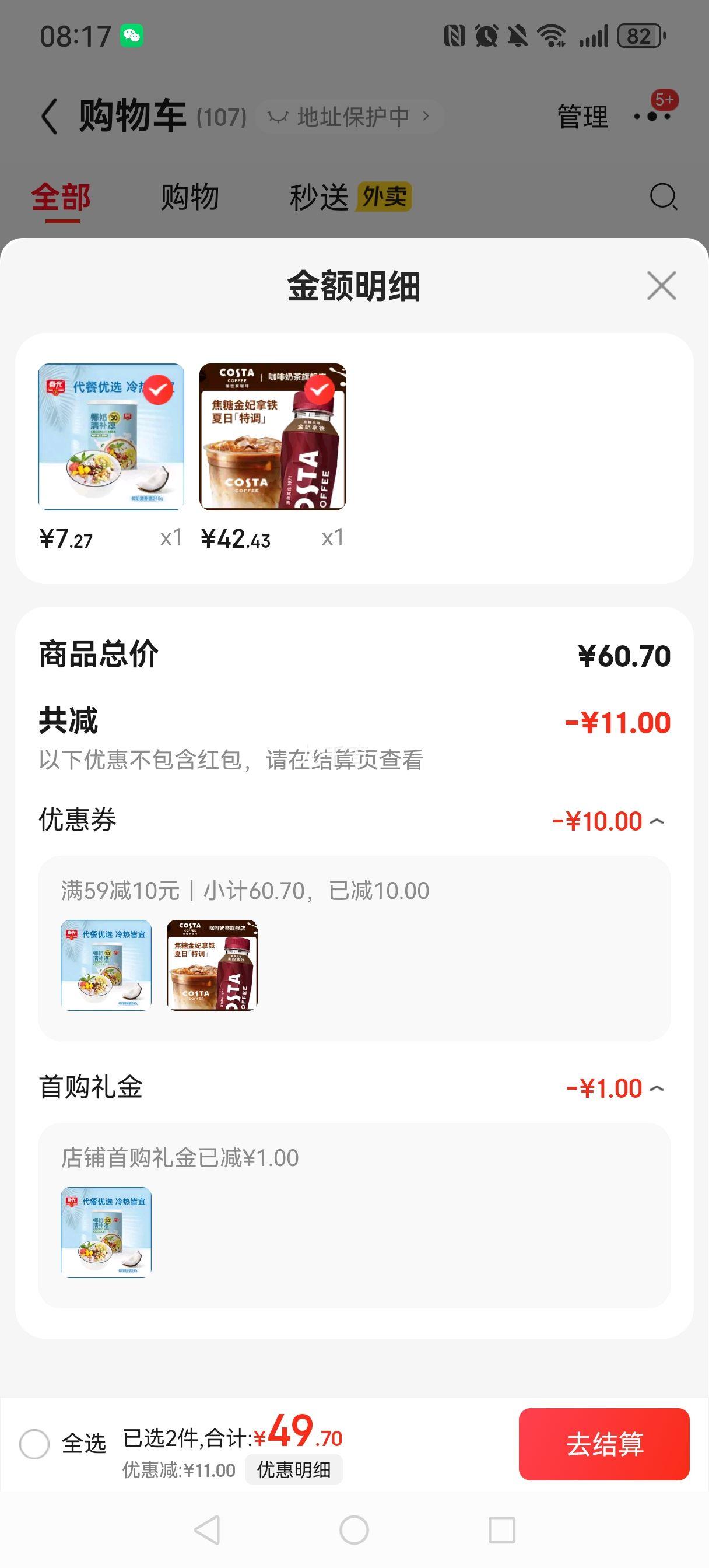The height and width of the screenshot is (1568, 709).
Task: Open the 地址保护中 address chip
Action: (350, 116)
